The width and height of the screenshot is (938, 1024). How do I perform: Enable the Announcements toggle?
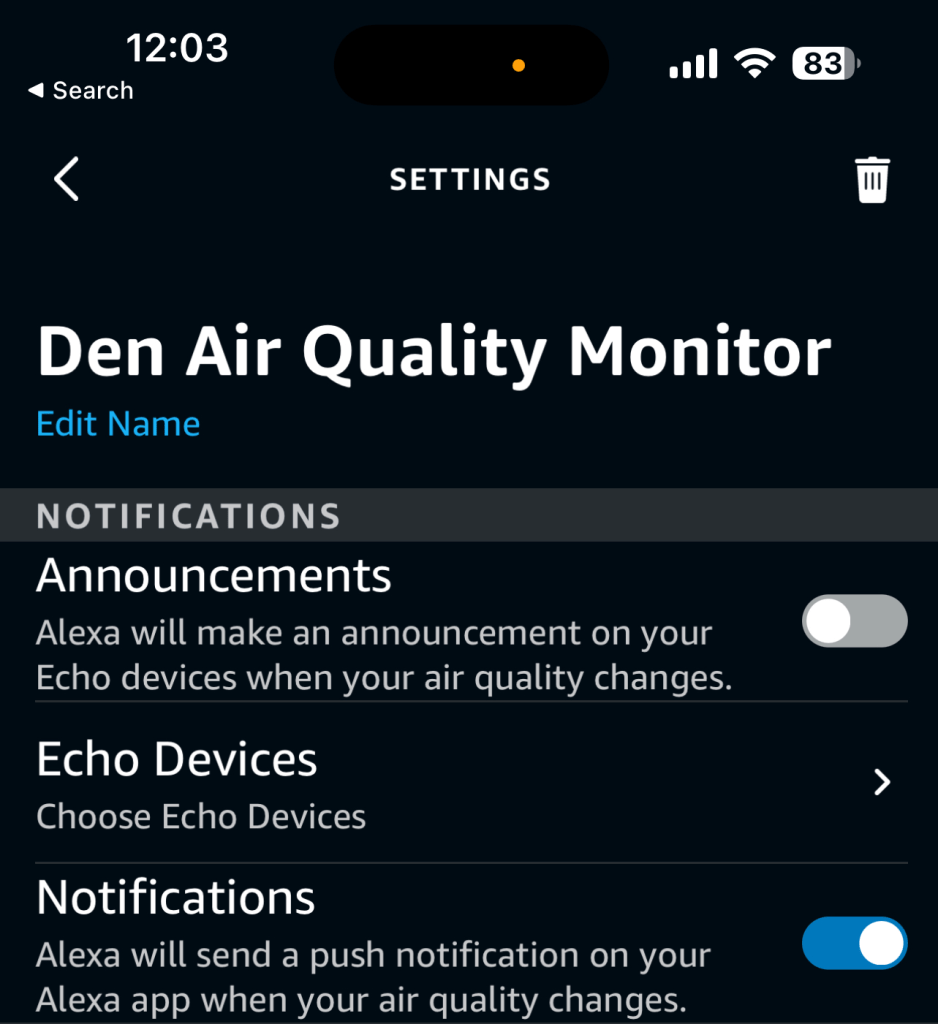[854, 622]
